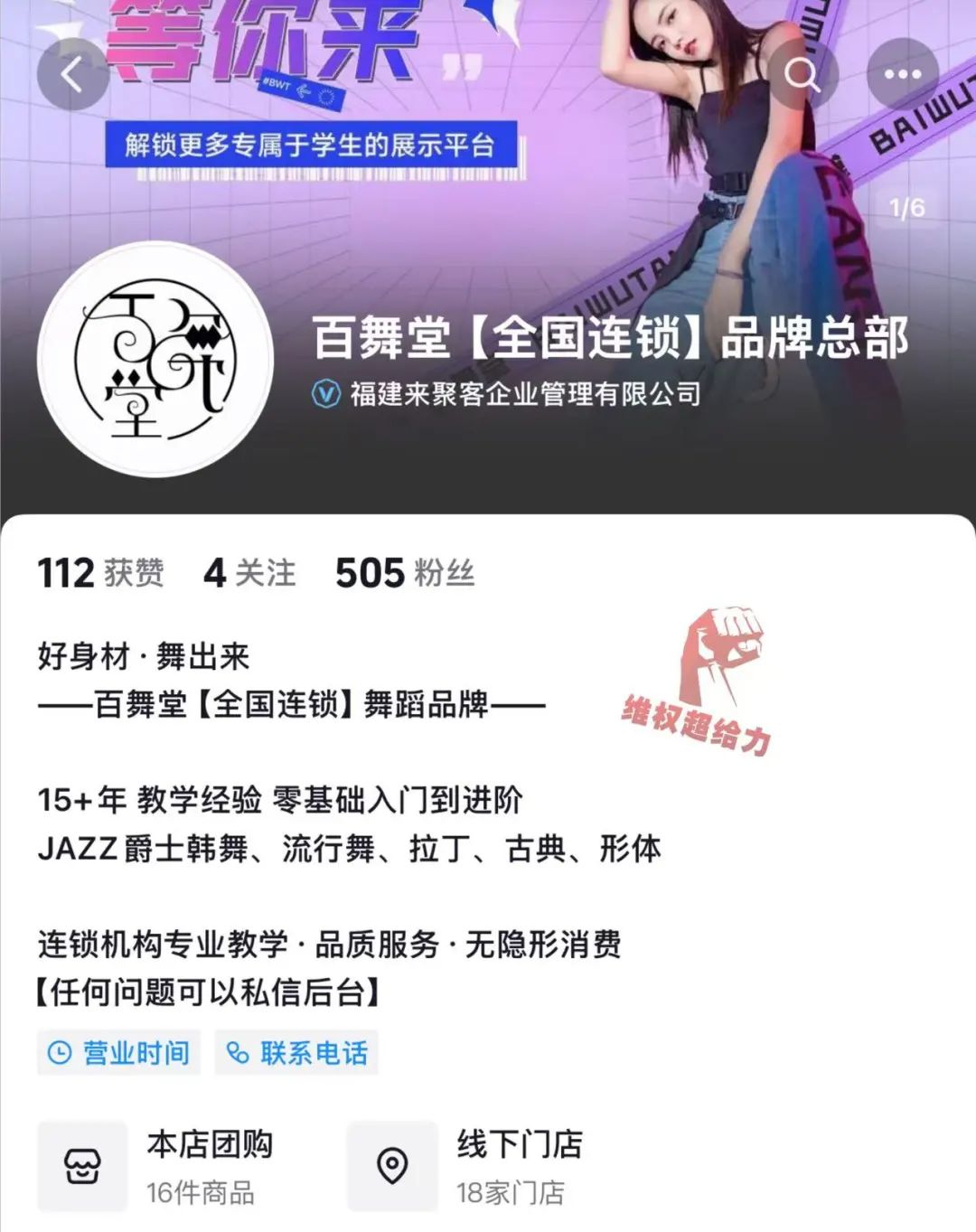Check 营业时间 business hours
Screen dimensions: 976x1232
[x=119, y=1053]
